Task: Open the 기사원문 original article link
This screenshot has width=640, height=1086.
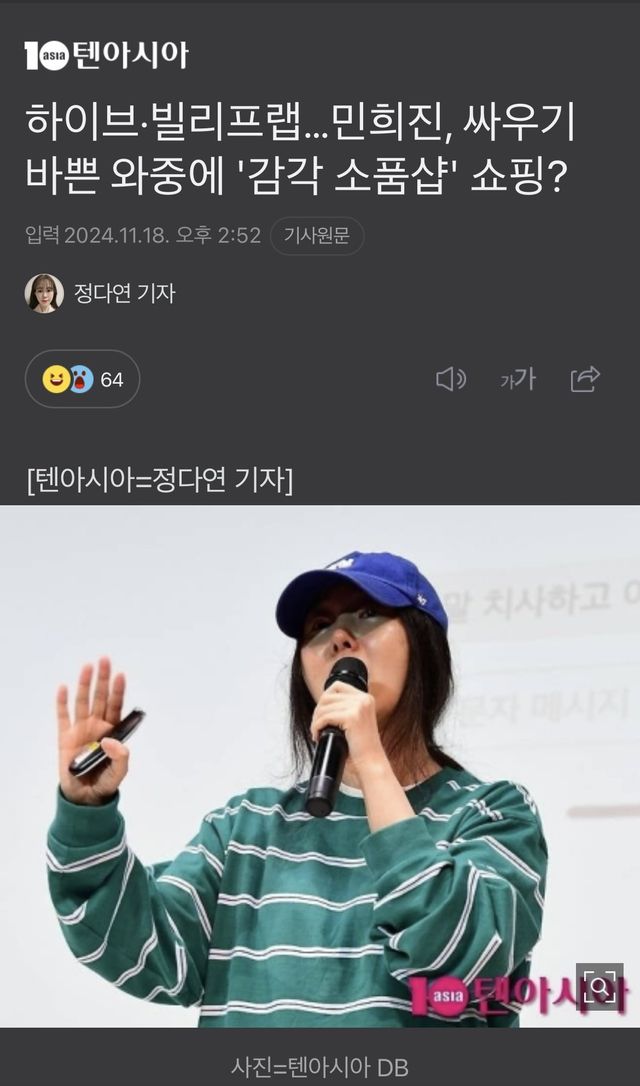Action: pos(317,236)
